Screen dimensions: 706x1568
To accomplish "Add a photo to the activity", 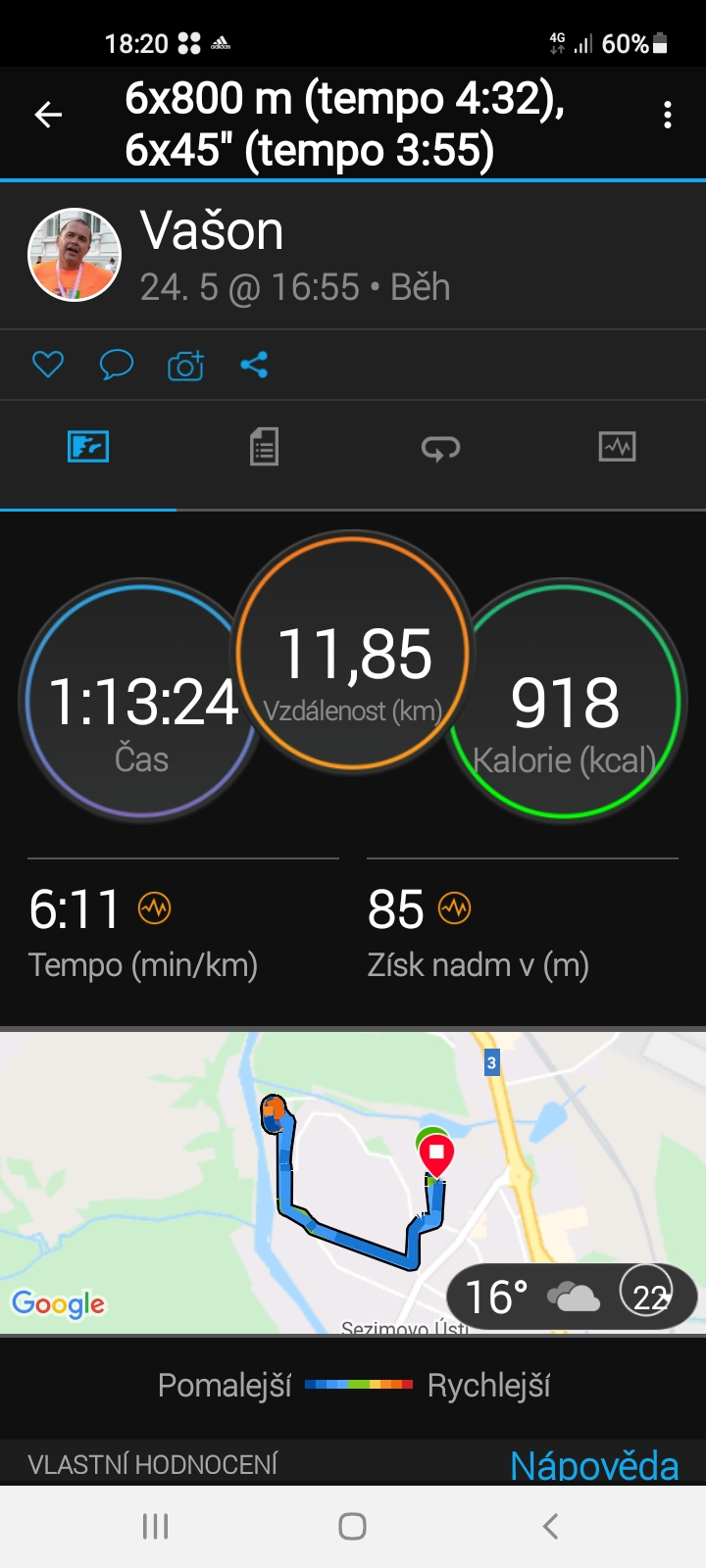I will (185, 366).
